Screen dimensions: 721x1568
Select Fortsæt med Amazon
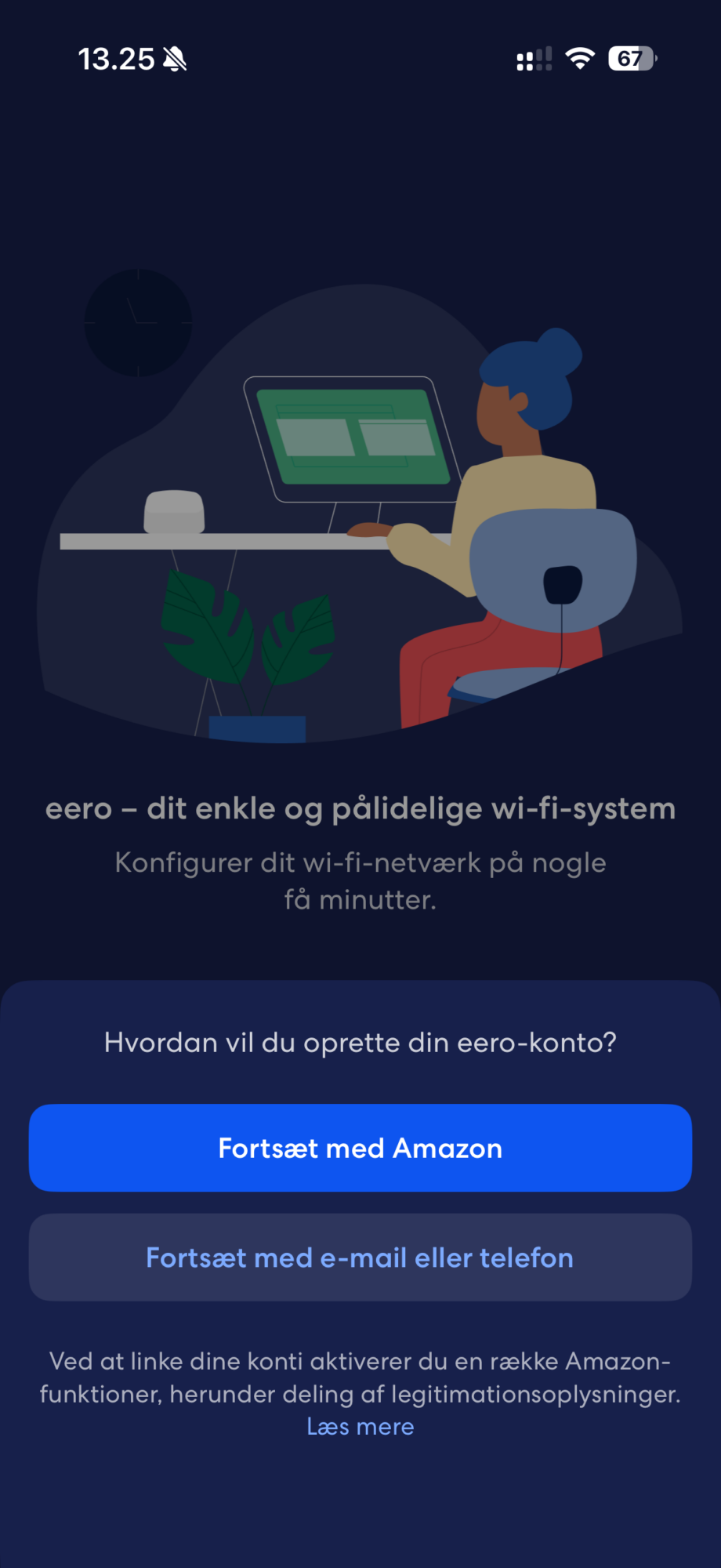tap(360, 1147)
